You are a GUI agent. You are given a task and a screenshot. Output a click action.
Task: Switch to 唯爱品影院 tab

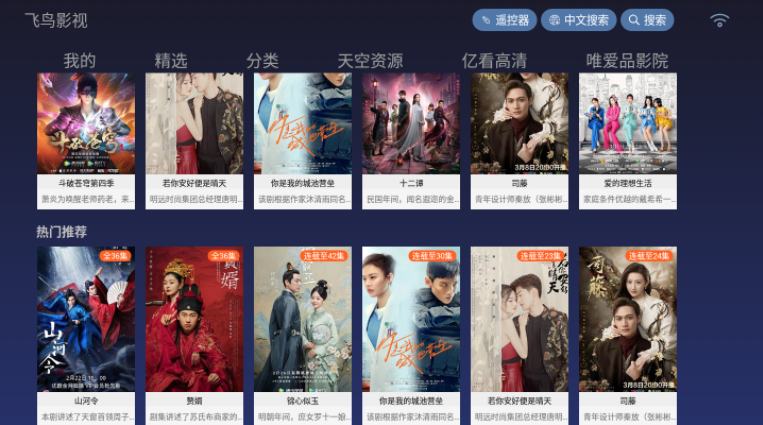click(627, 61)
